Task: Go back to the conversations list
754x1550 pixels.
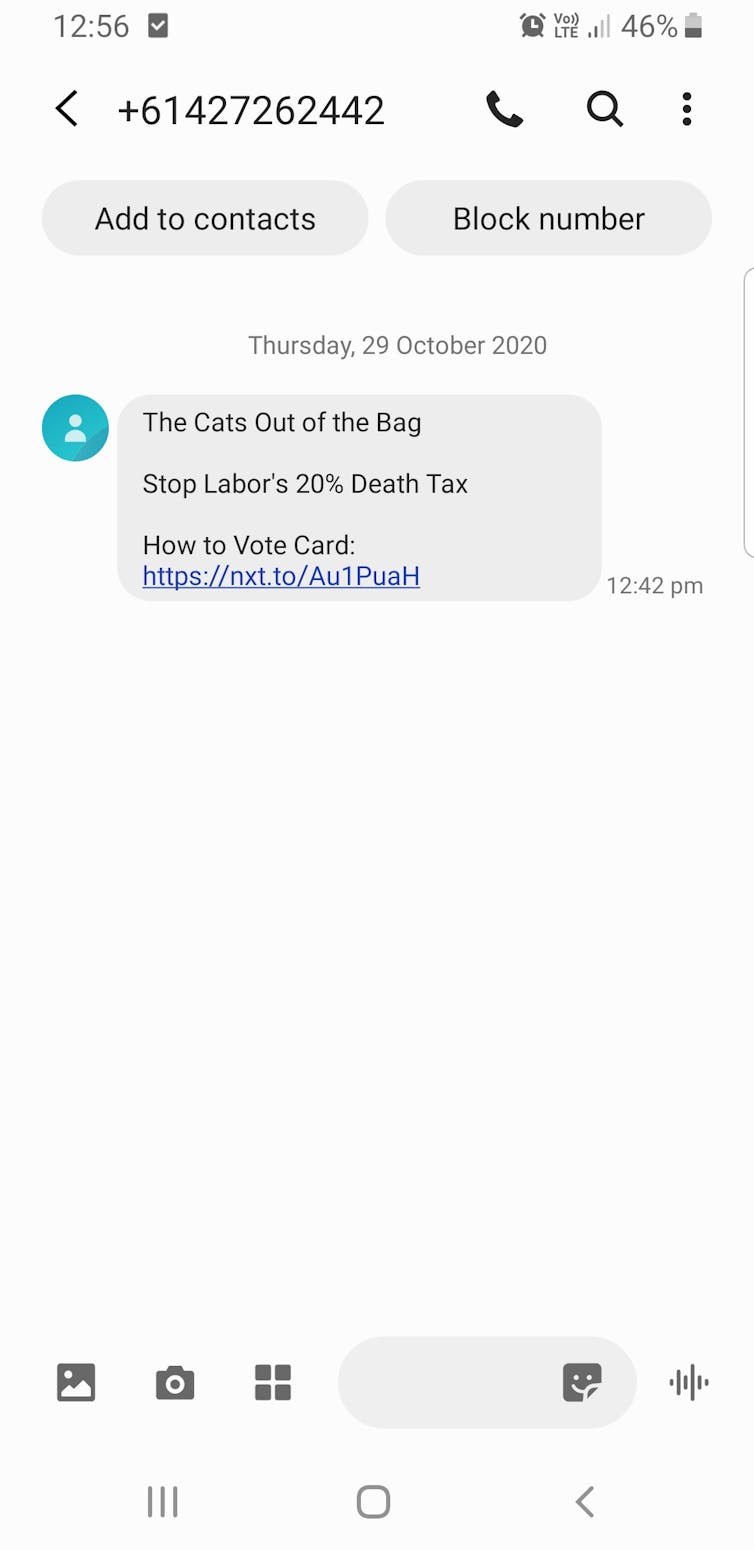Action: click(66, 109)
